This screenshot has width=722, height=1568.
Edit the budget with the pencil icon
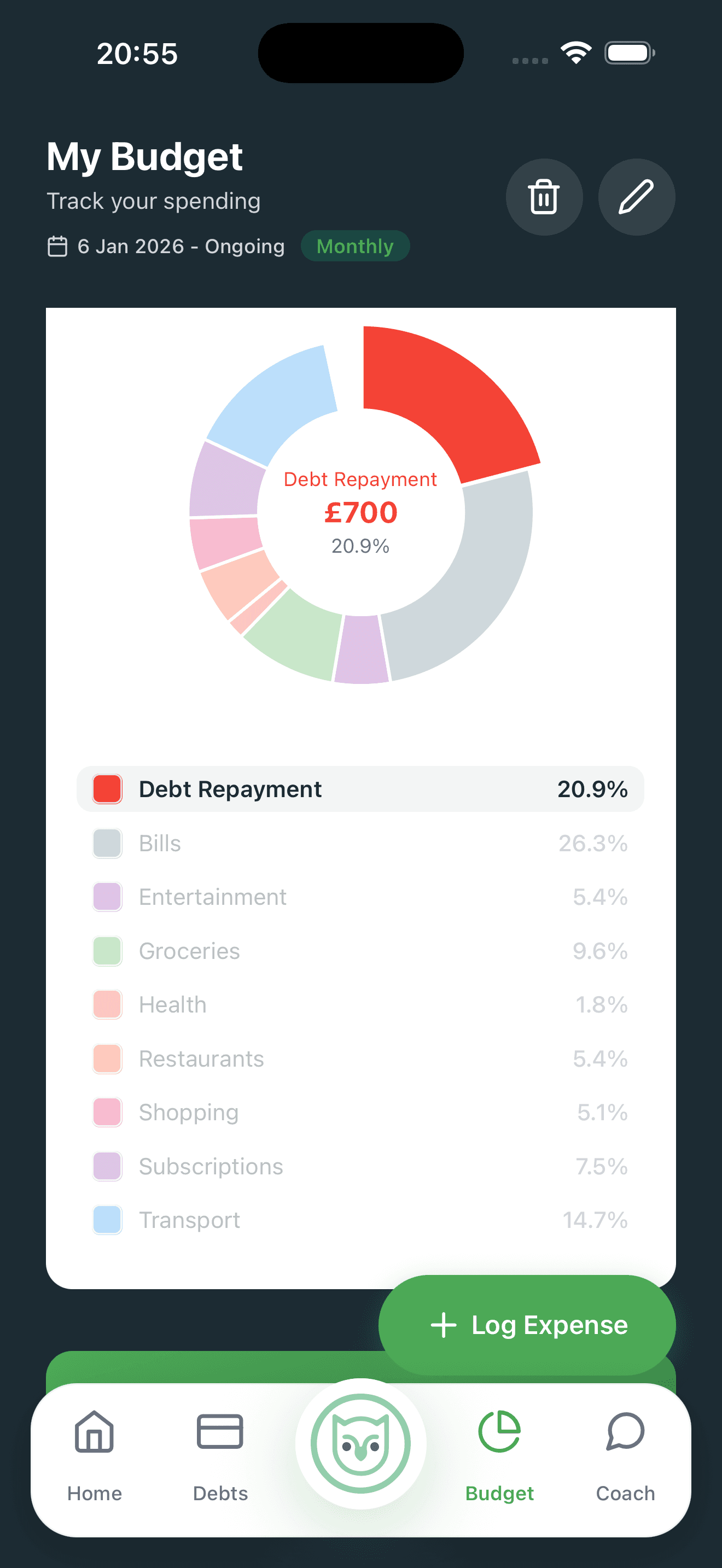pyautogui.click(x=636, y=197)
